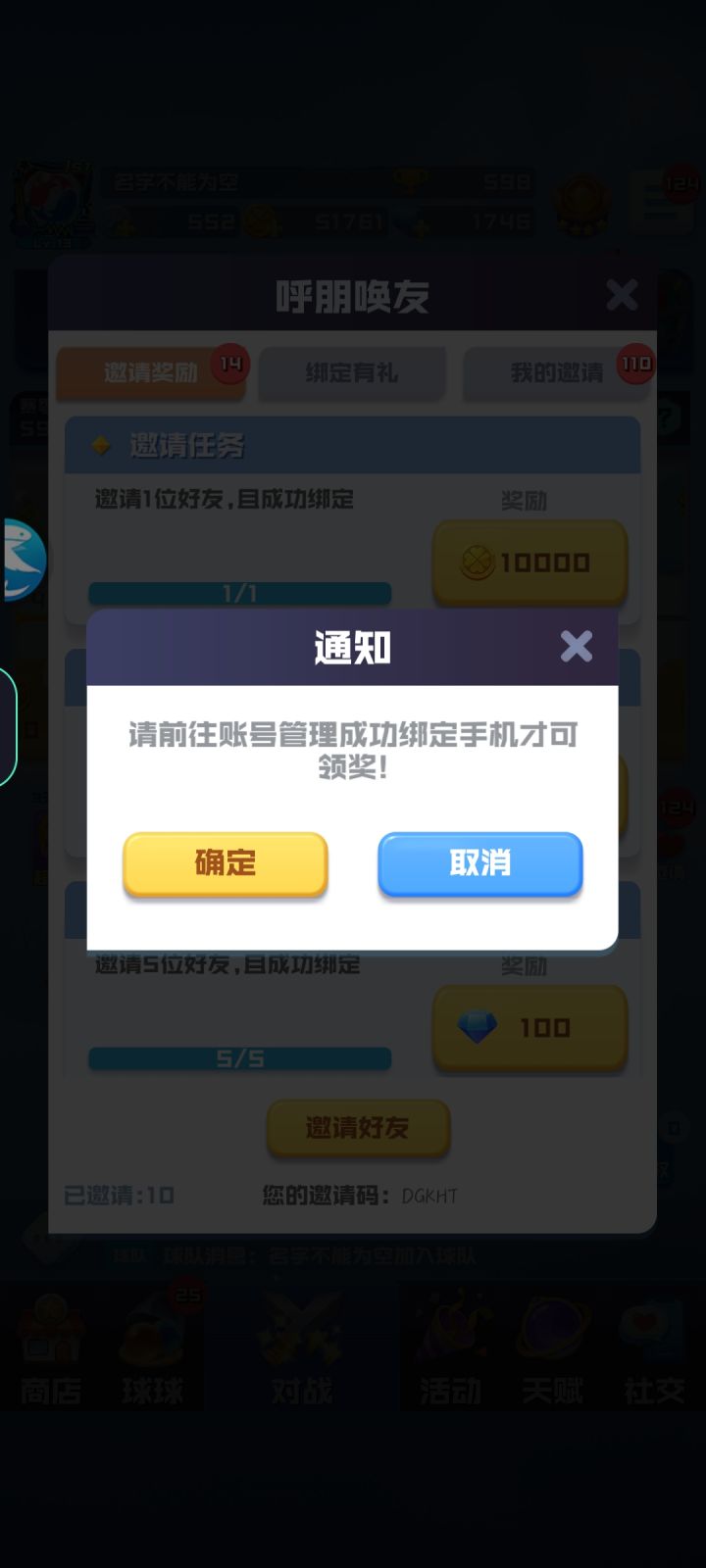Viewport: 706px width, 1568px height.
Task: Tap the 邀请好友 invite friends button
Action: point(359,1127)
